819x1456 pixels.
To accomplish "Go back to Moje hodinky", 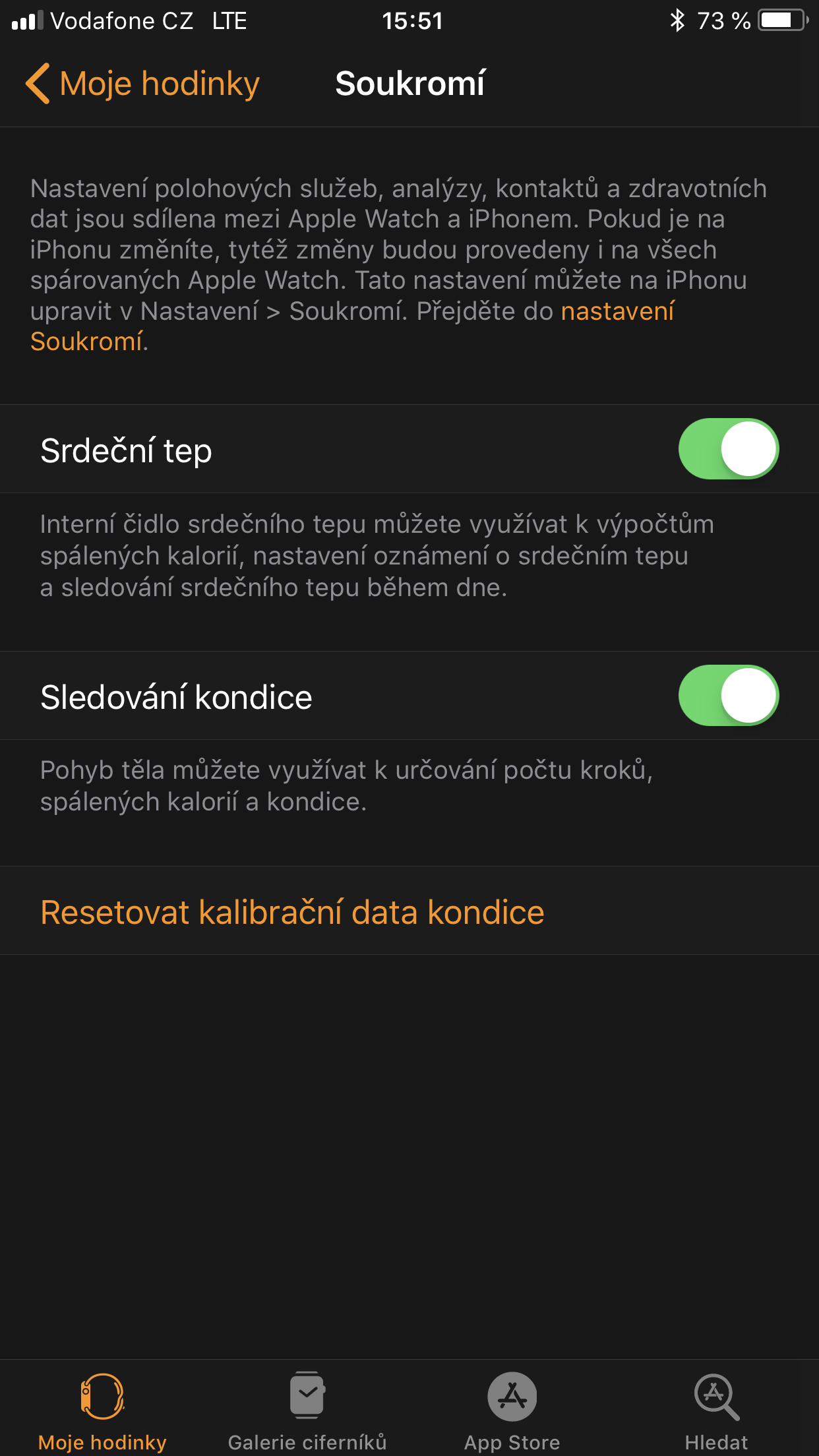I will point(142,84).
